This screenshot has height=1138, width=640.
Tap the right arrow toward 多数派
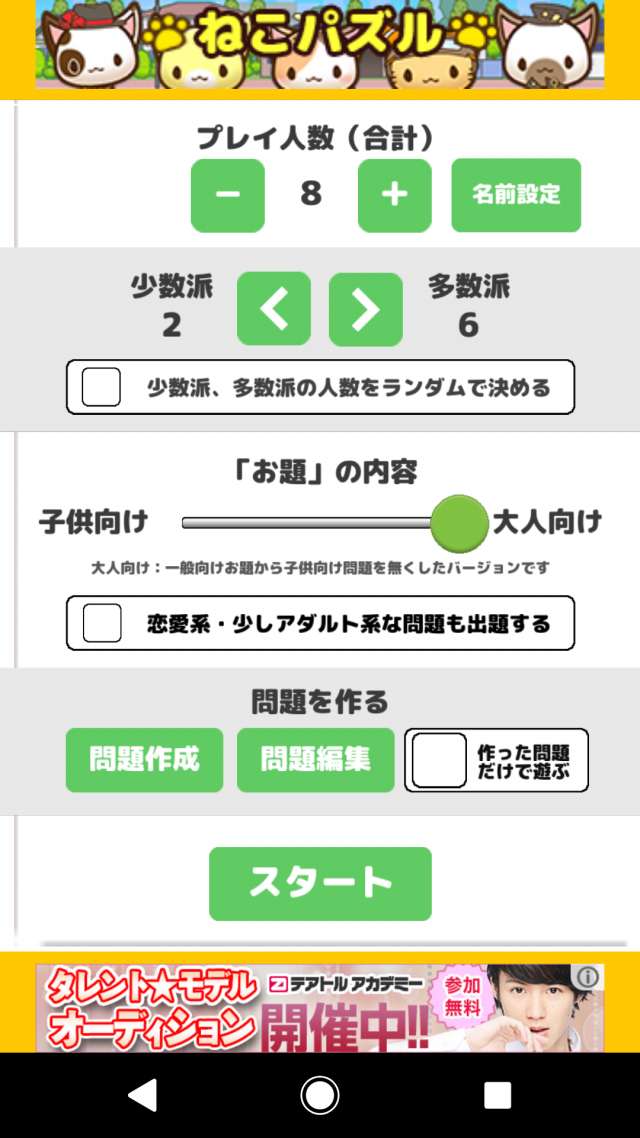click(x=365, y=309)
